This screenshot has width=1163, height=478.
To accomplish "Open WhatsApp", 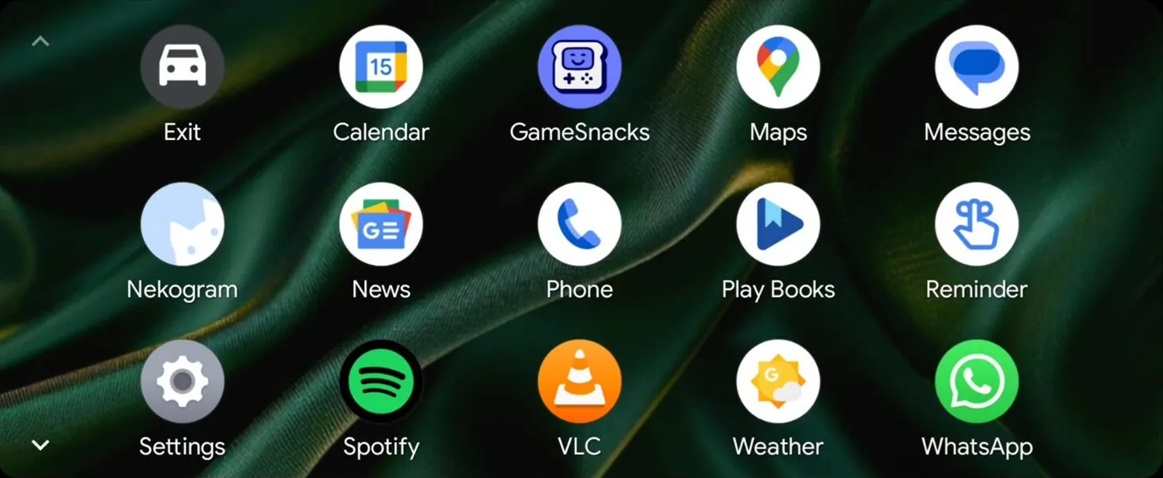I will pyautogui.click(x=977, y=382).
